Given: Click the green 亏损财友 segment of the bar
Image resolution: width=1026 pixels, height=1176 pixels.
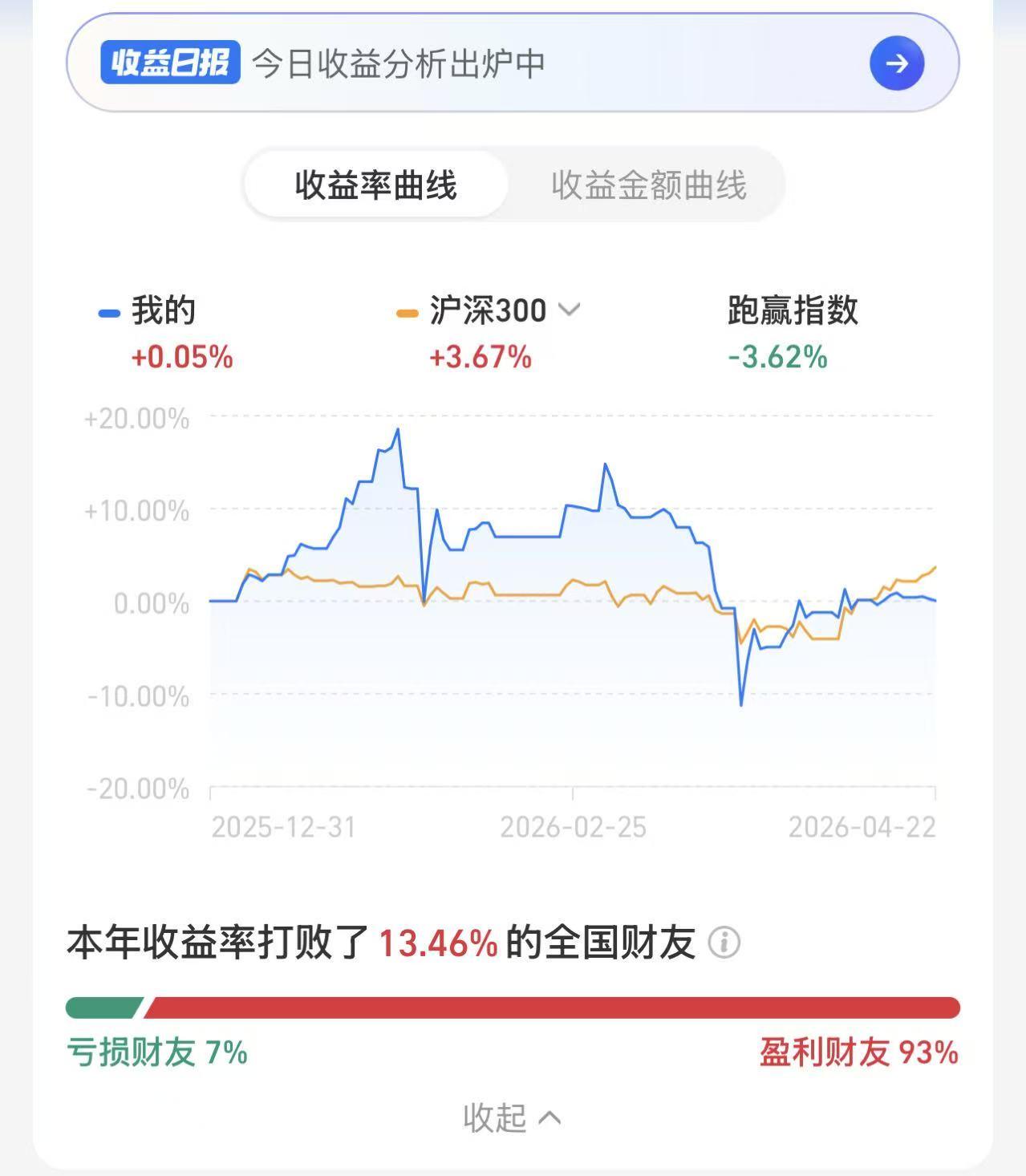Looking at the screenshot, I should click(x=103, y=1008).
